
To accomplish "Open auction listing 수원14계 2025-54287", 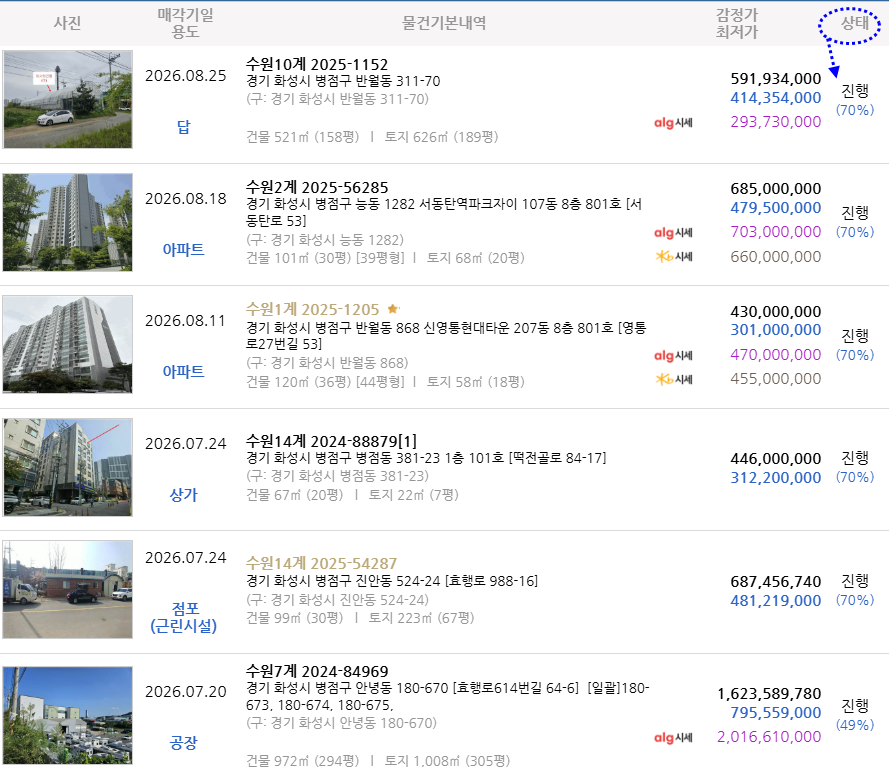I will click(x=321, y=563).
